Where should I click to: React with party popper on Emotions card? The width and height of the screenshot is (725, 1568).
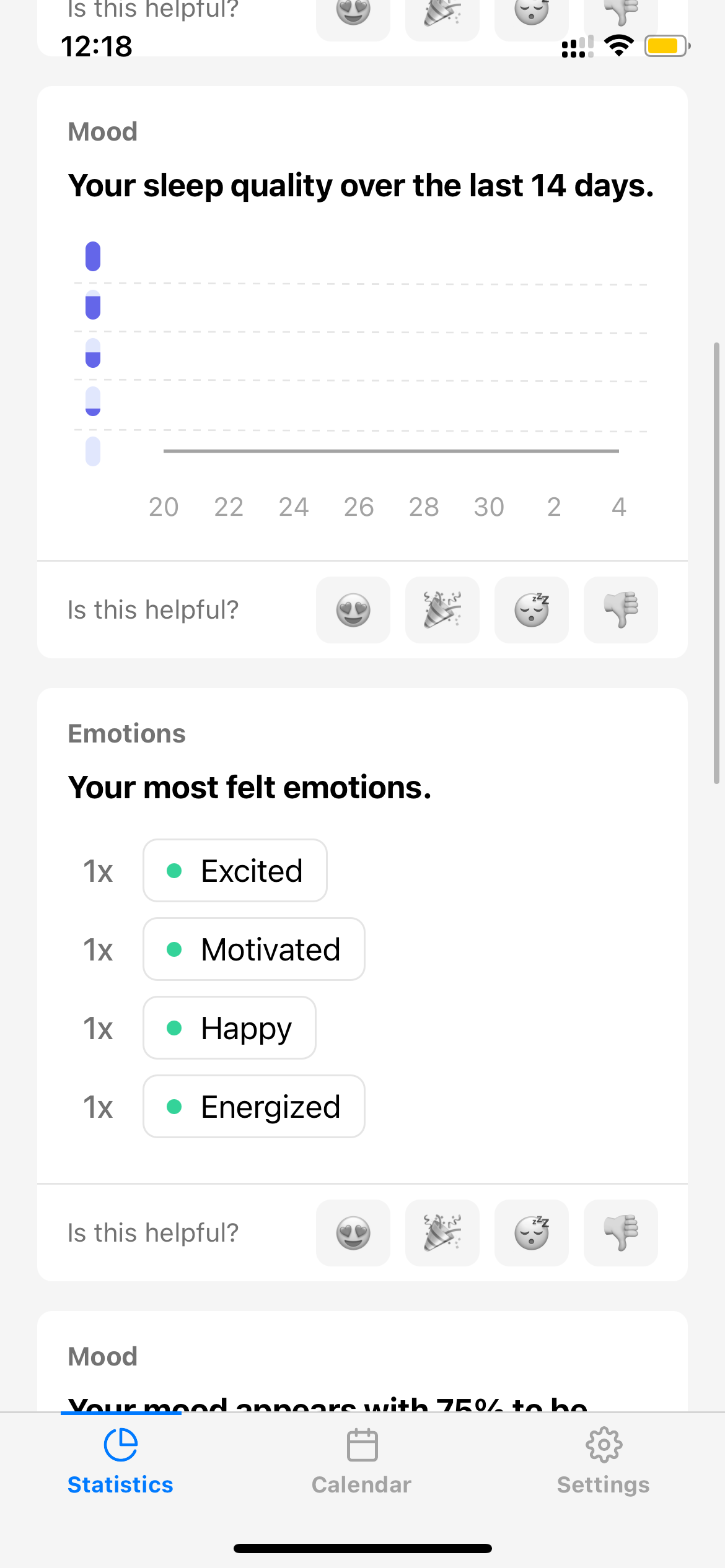pyautogui.click(x=442, y=1233)
